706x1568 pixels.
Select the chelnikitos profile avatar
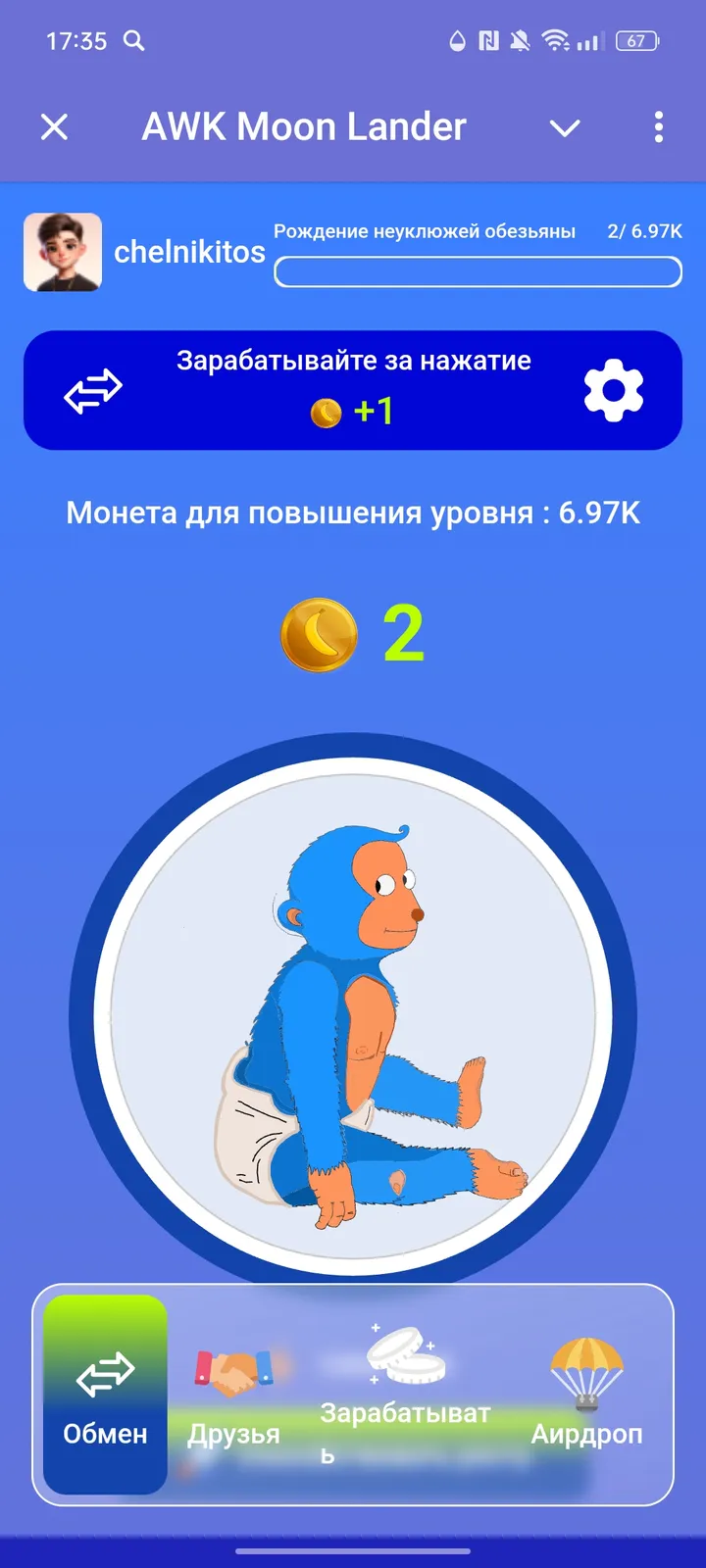[x=63, y=252]
